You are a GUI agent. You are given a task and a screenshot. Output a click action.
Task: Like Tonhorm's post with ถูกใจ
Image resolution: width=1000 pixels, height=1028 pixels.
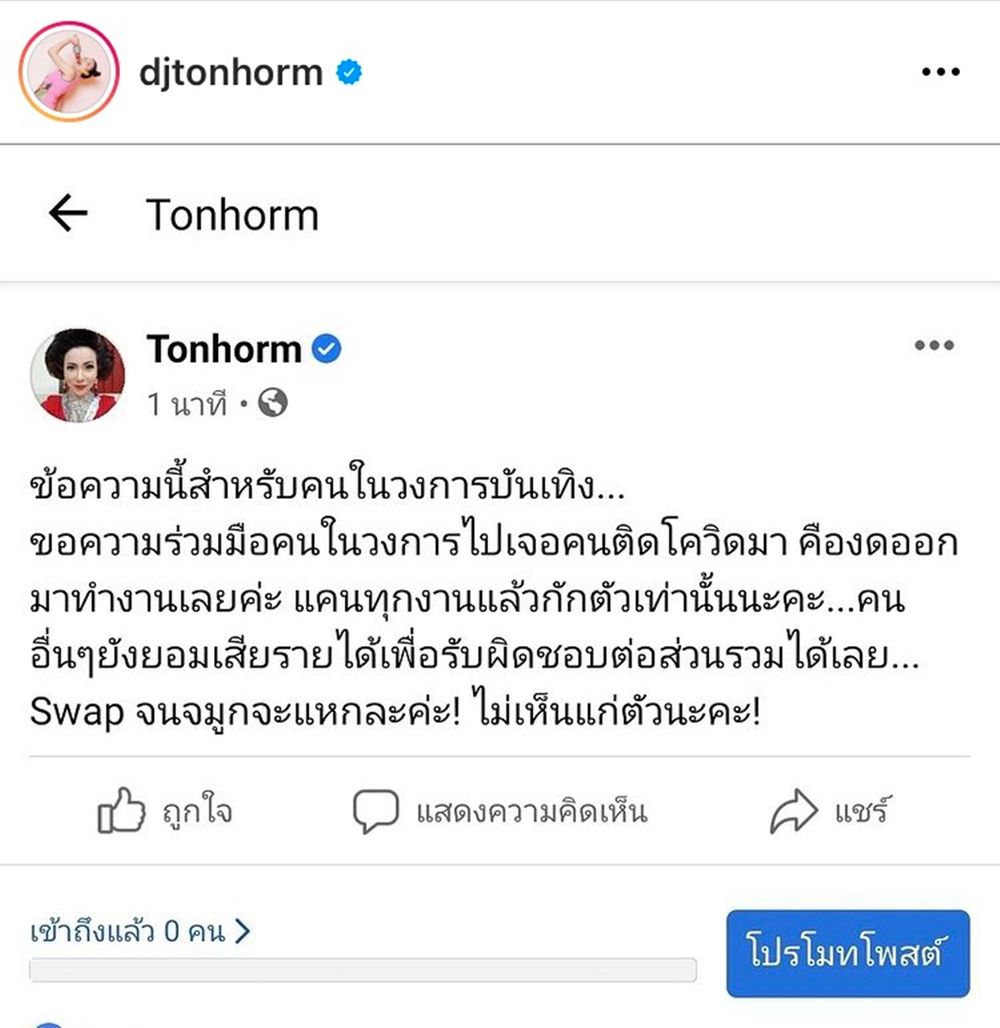click(165, 811)
